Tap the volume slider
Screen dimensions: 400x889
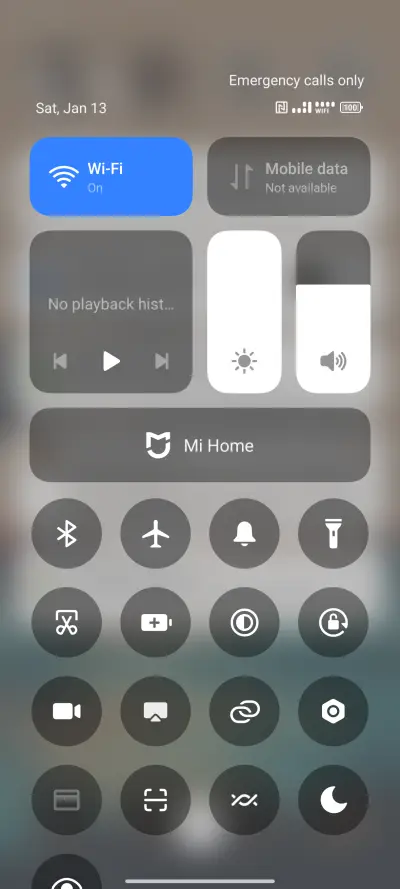pyautogui.click(x=333, y=312)
